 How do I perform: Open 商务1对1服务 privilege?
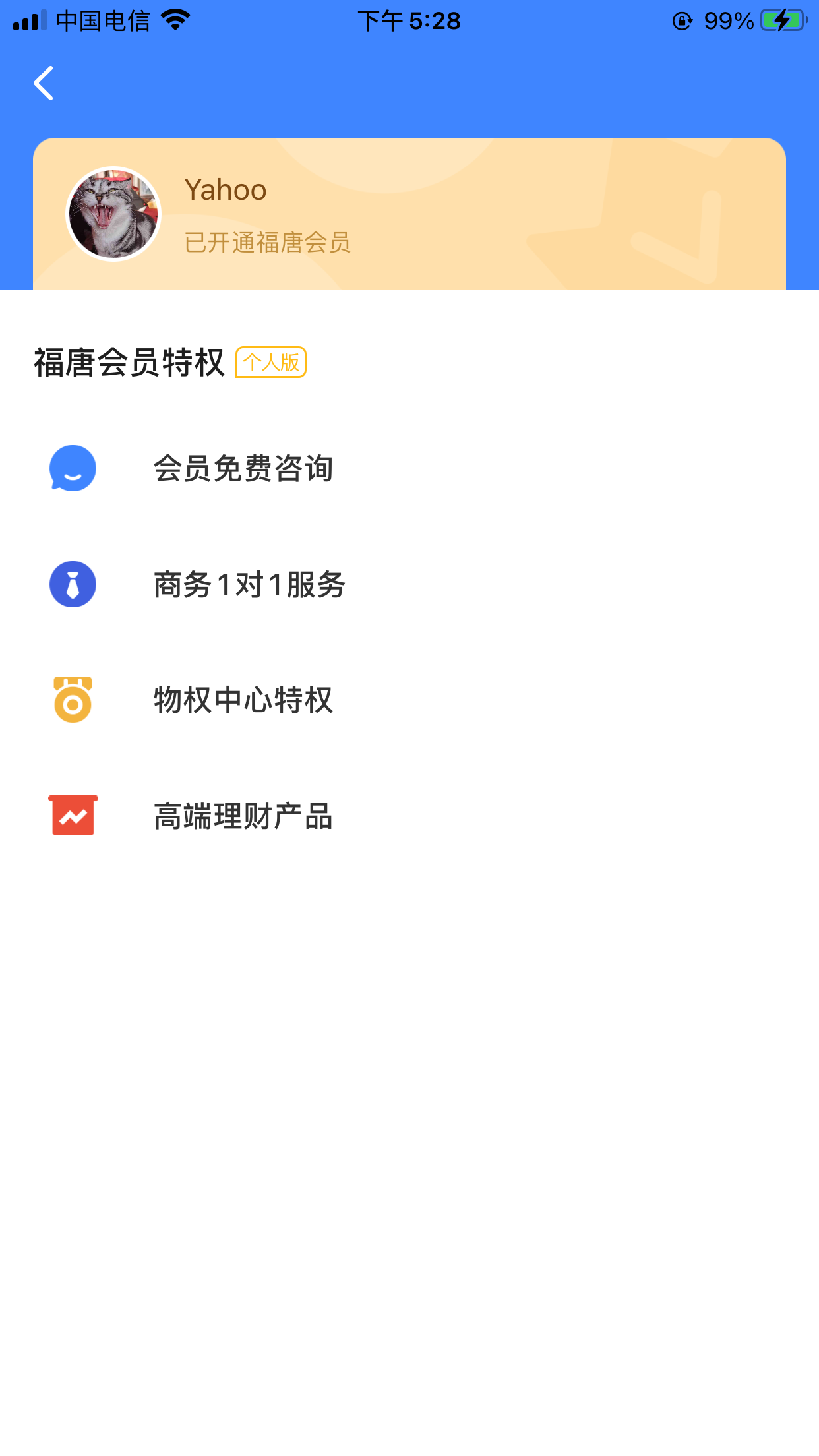(x=249, y=585)
